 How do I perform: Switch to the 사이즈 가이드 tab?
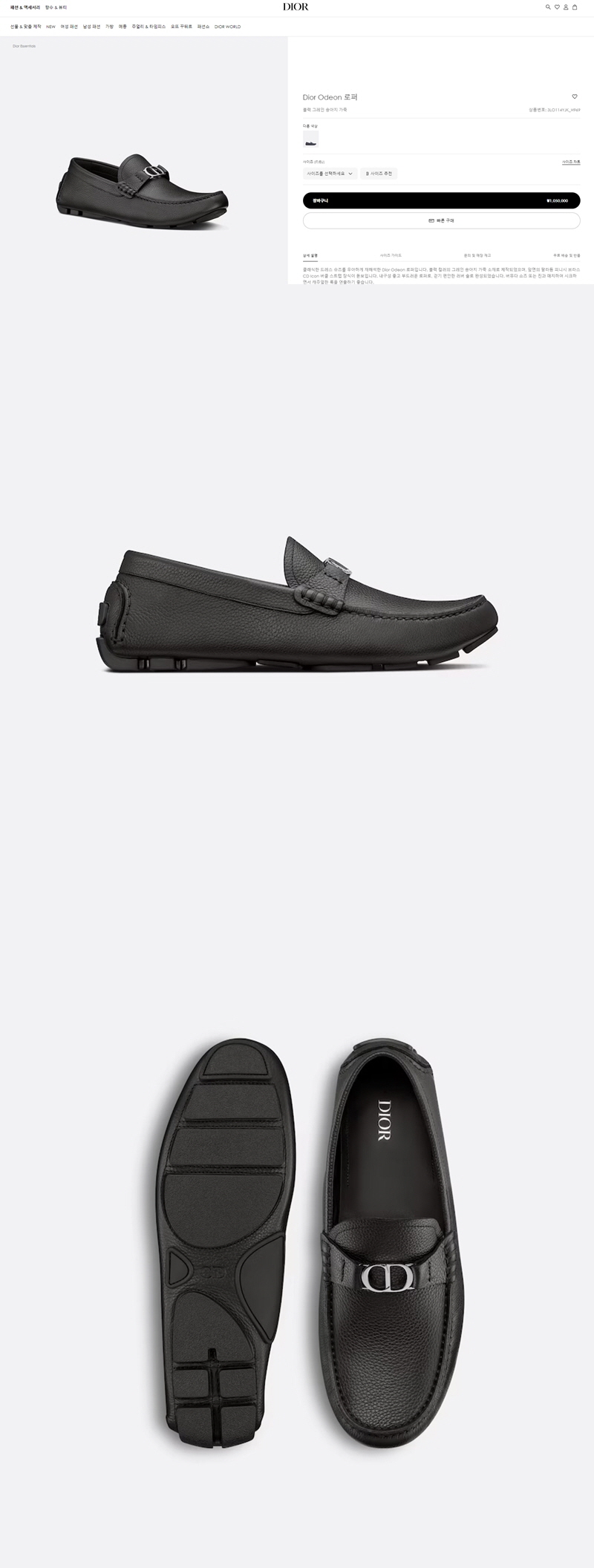(x=391, y=255)
